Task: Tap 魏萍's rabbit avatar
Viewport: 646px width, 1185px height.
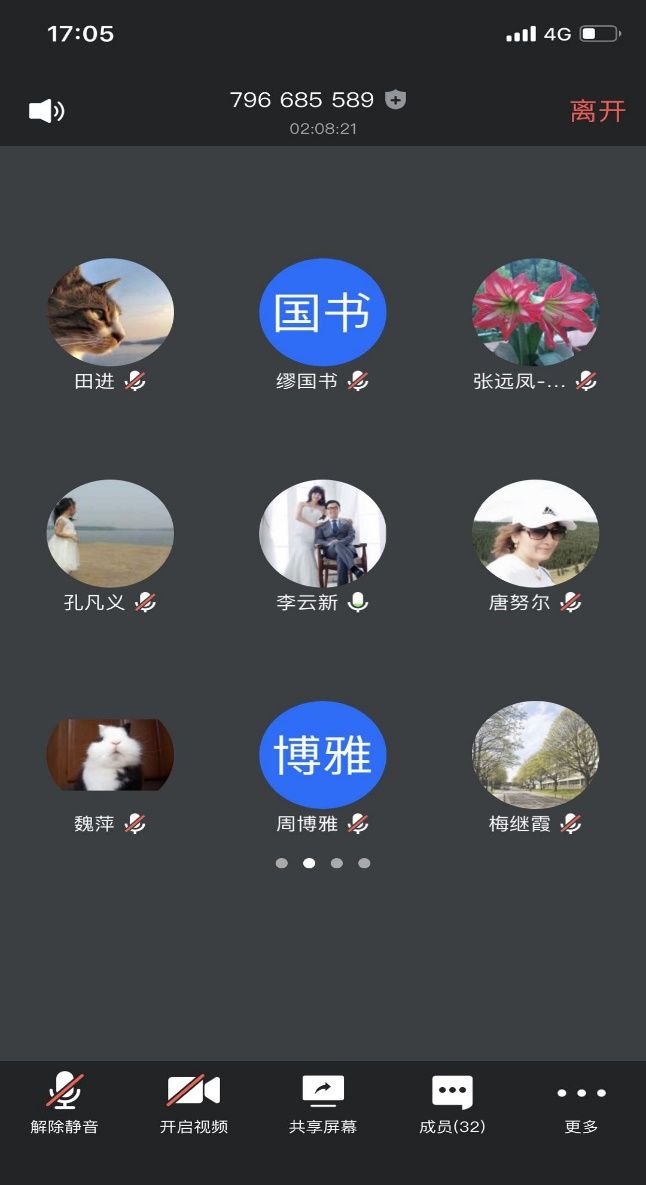Action: coord(110,755)
